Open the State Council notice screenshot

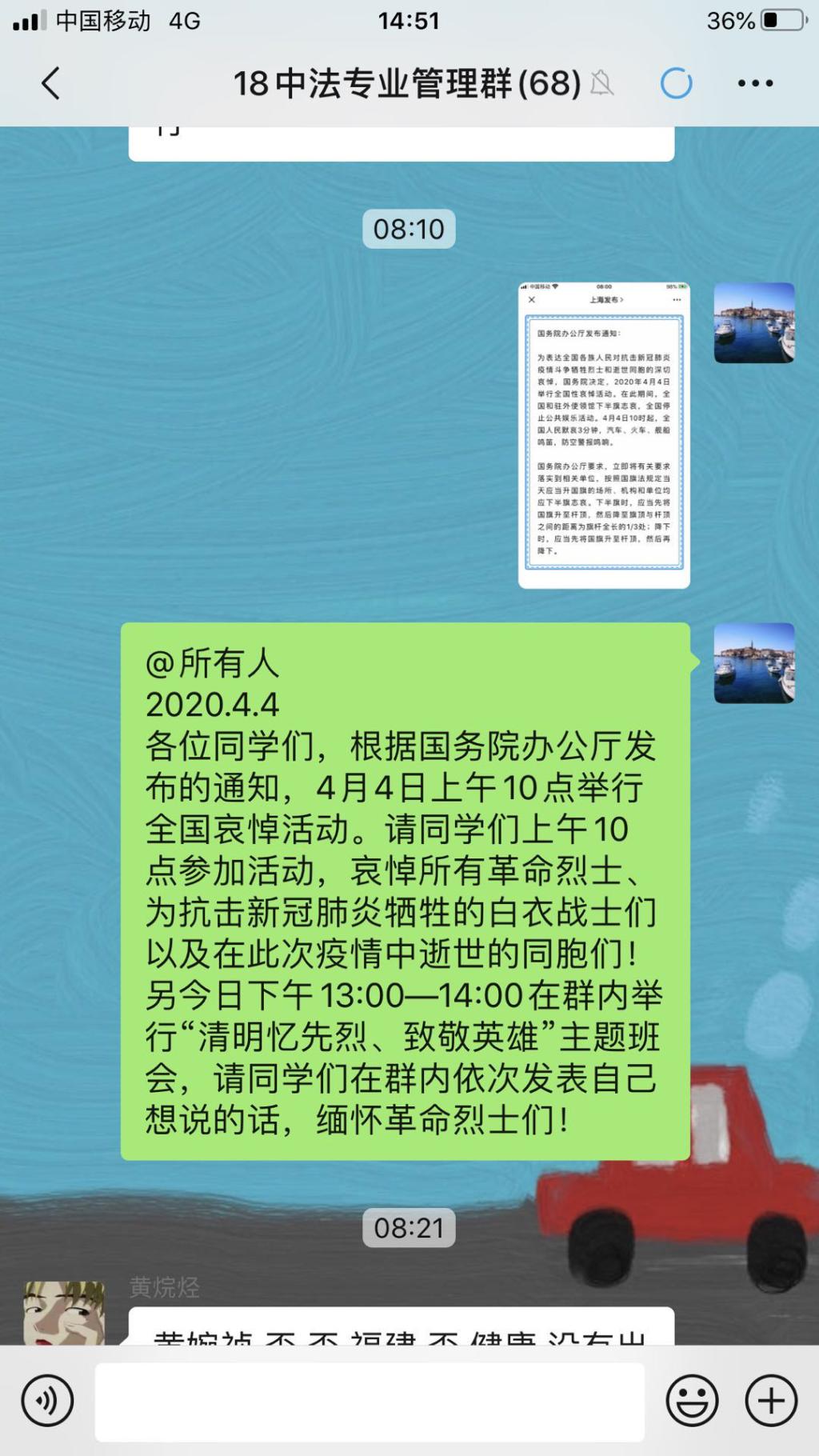tap(604, 435)
